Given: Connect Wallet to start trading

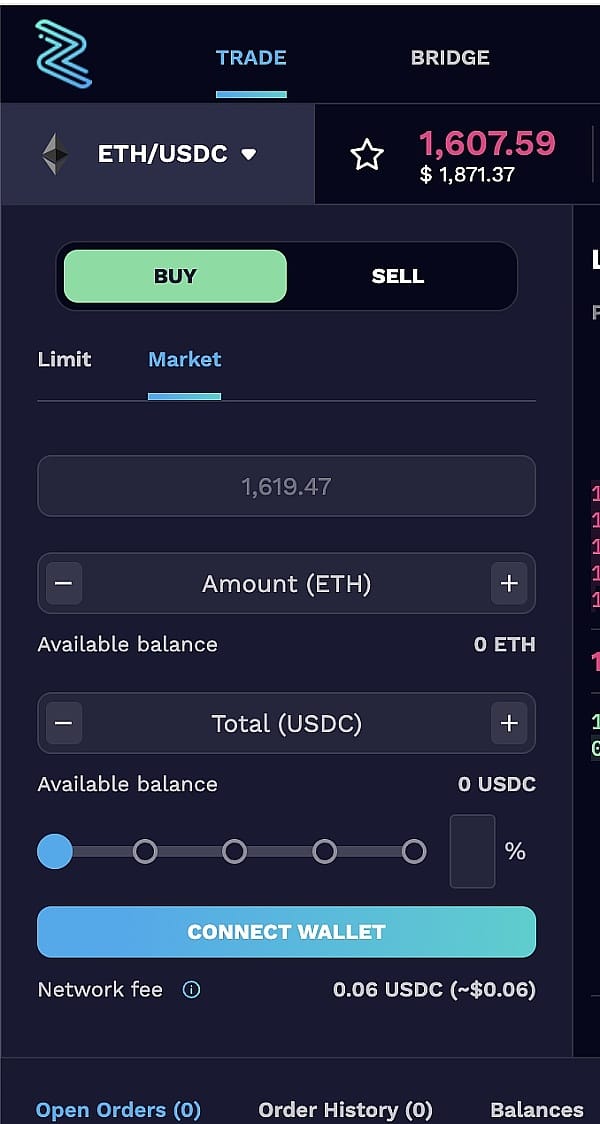Looking at the screenshot, I should coord(286,932).
